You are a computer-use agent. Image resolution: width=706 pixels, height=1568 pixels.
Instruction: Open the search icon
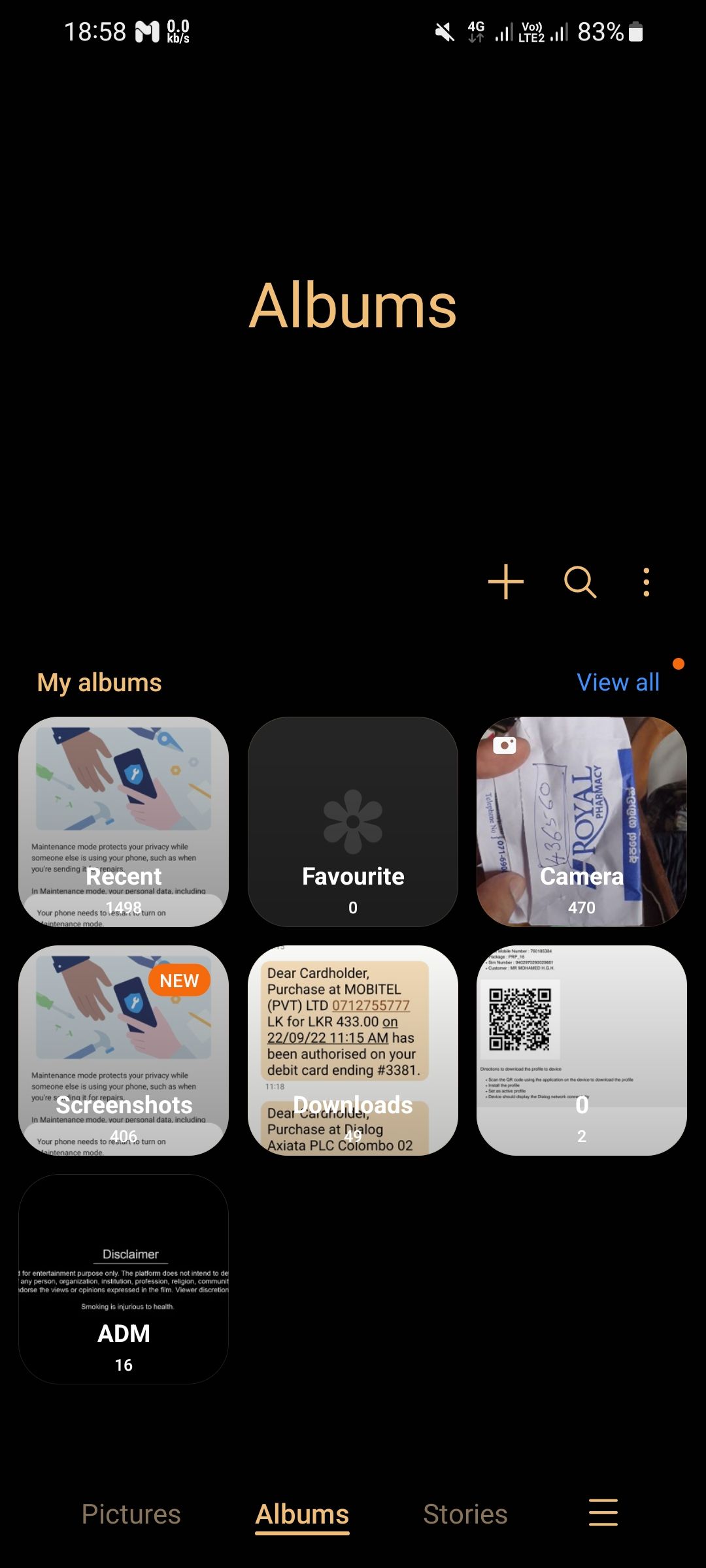[580, 581]
